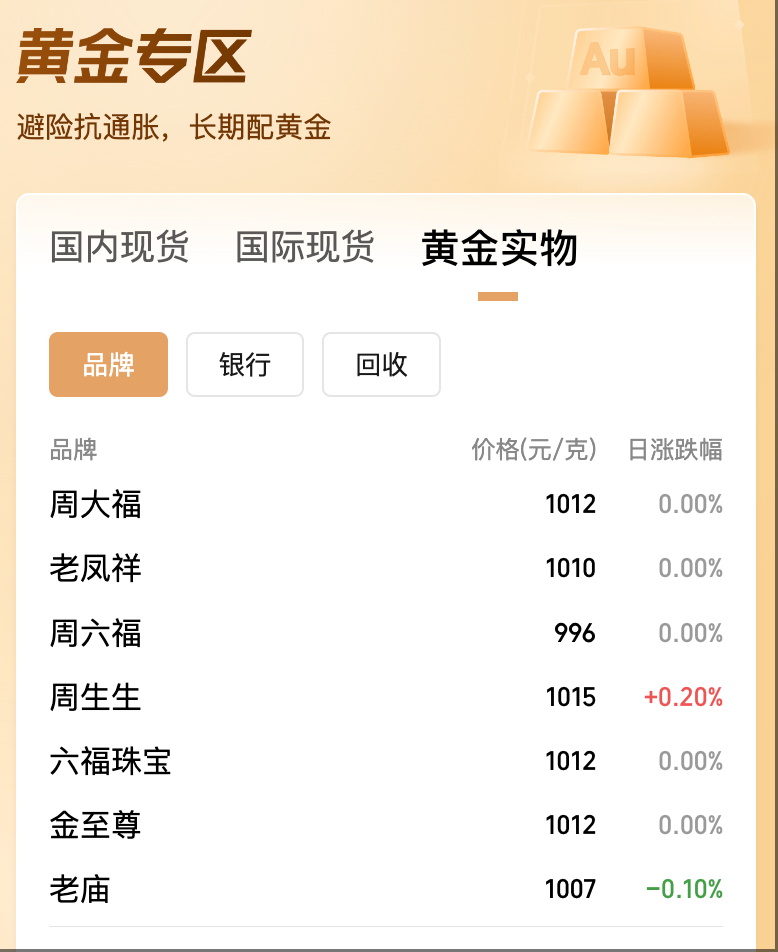Select the 回收 filter chip

coord(381,365)
